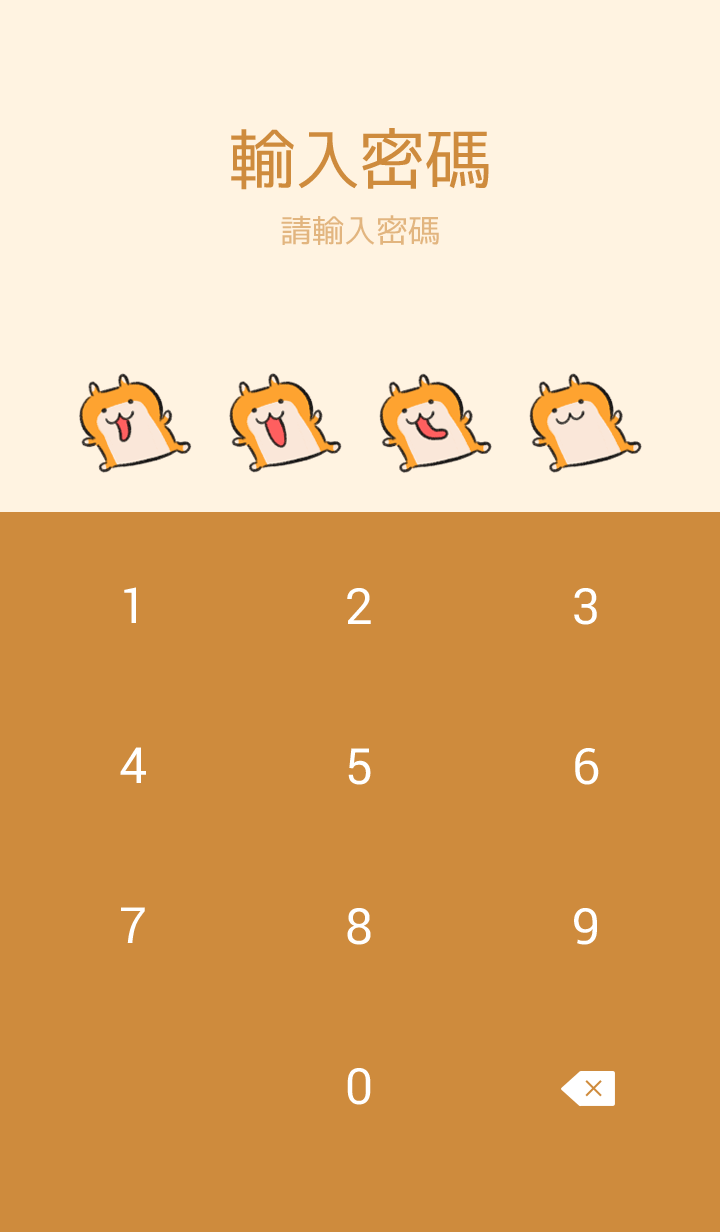Tap number 2 on the keypad
Screen dimensions: 720x1232
tap(359, 607)
